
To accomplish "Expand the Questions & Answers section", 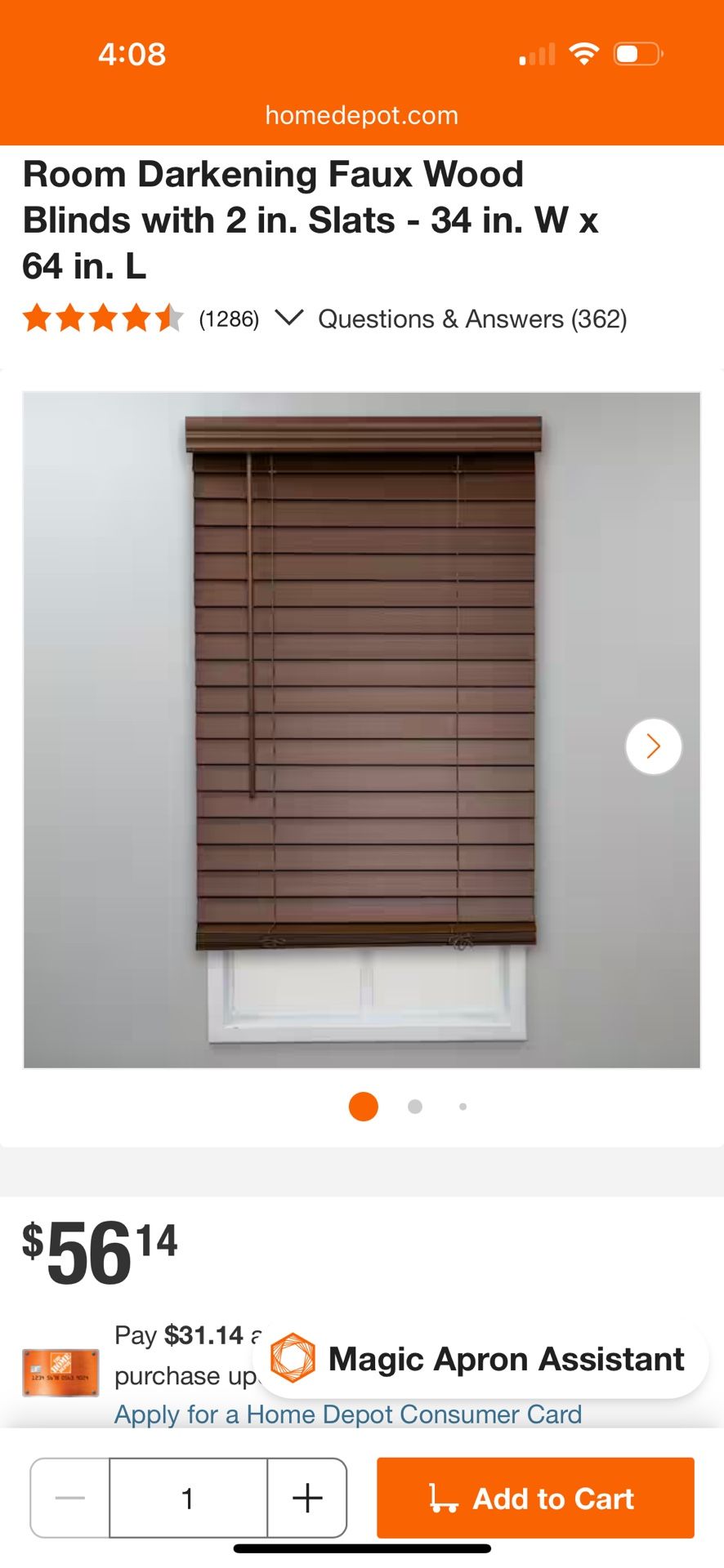I will (x=472, y=318).
